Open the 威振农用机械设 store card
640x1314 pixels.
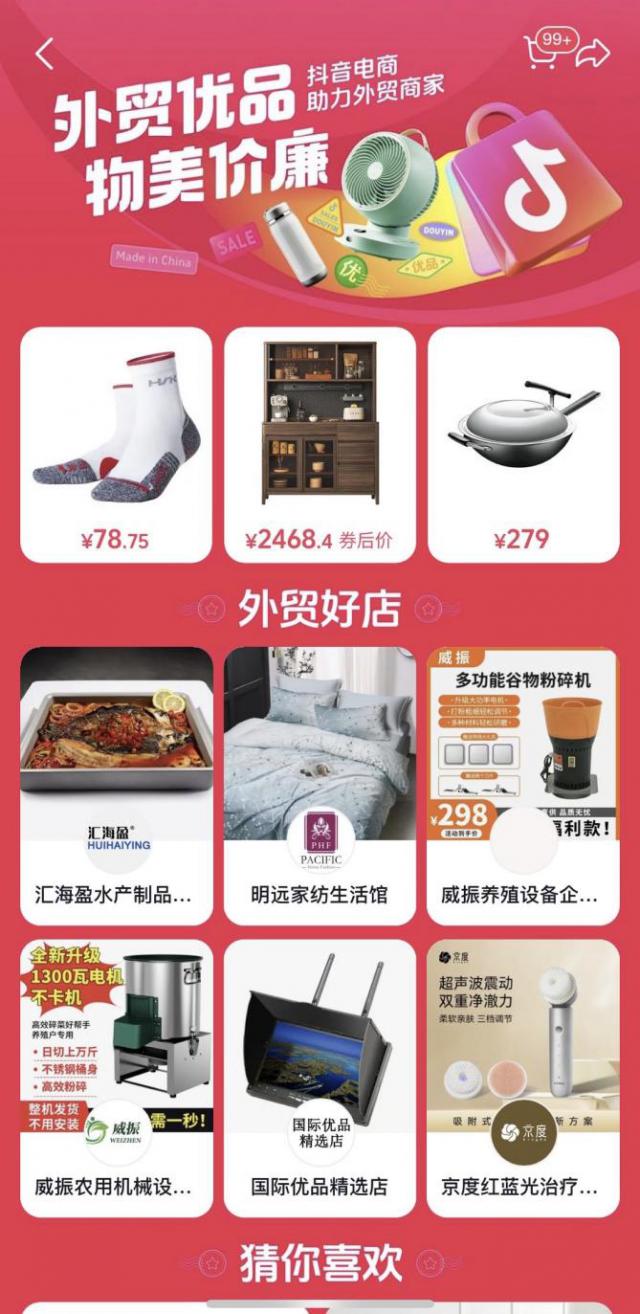point(116,1077)
